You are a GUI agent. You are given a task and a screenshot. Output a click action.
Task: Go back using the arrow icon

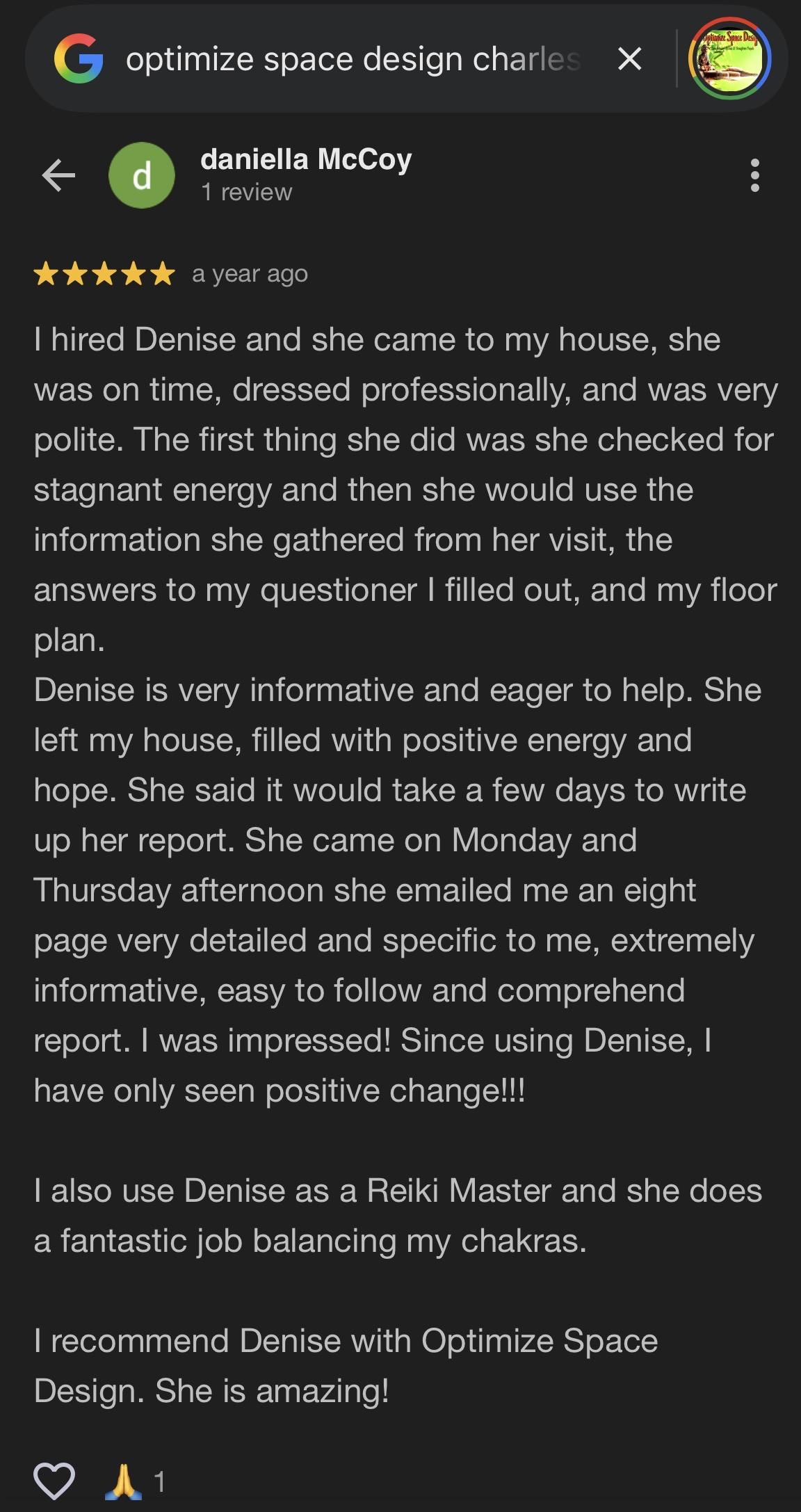(x=58, y=175)
